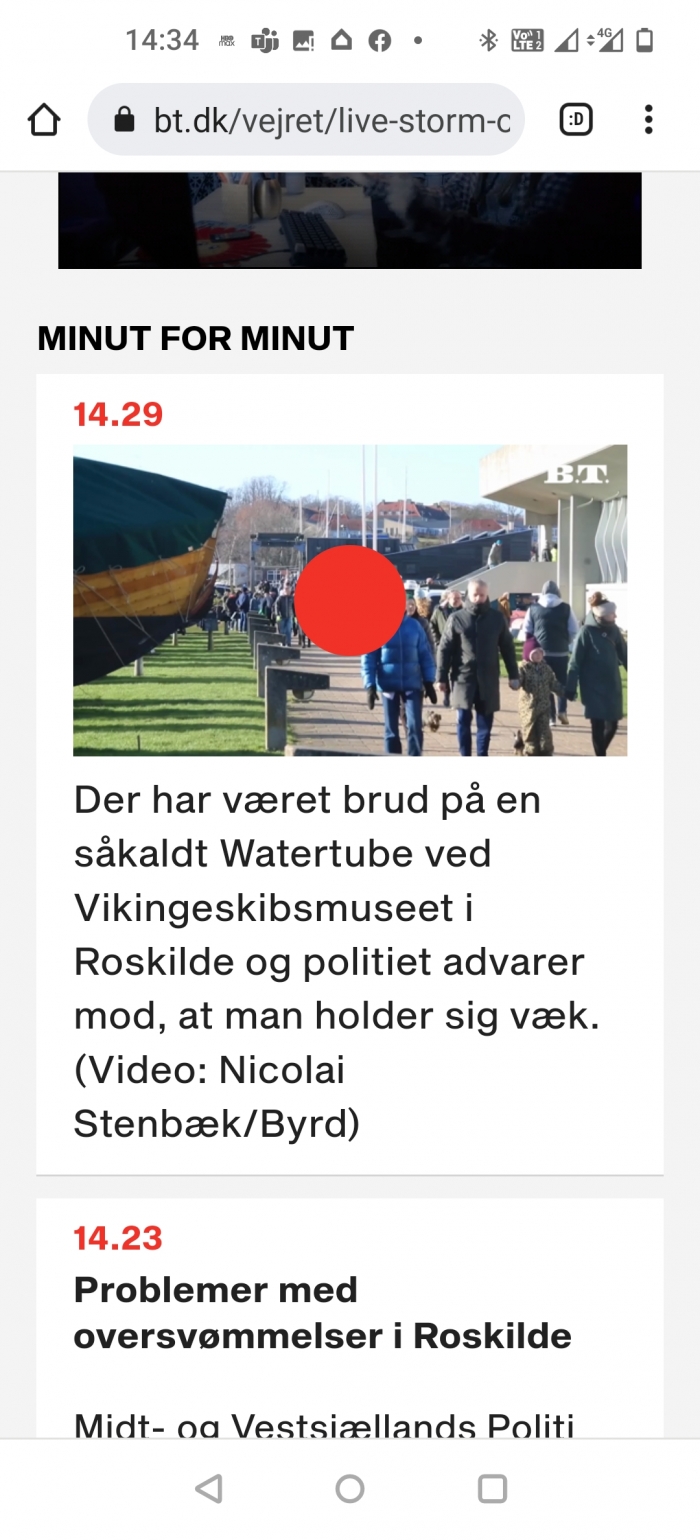Go to the browser home page
700x1540 pixels.
[x=44, y=121]
